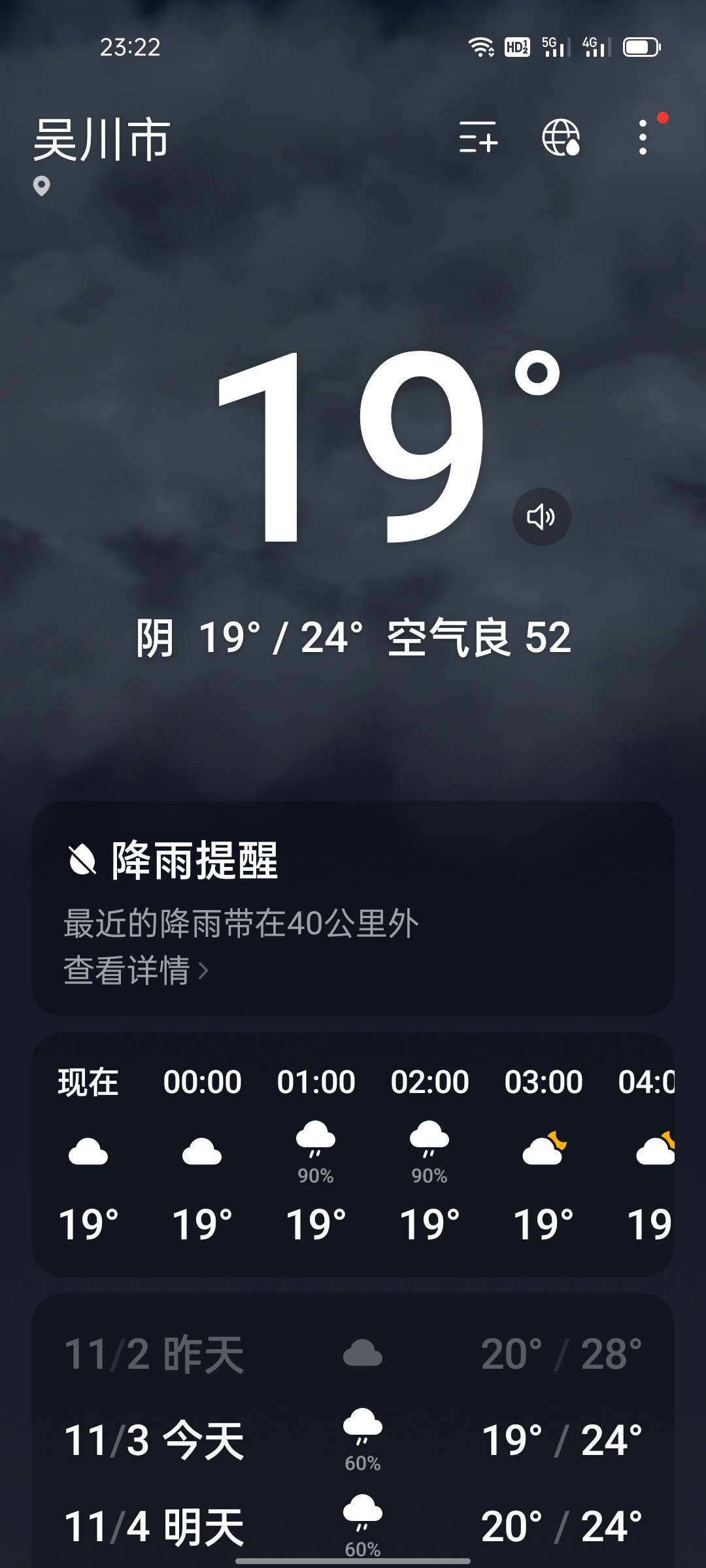This screenshot has height=1568, width=706.
Task: Open the 11/4 明天 daily forecast row
Action: point(353,1526)
